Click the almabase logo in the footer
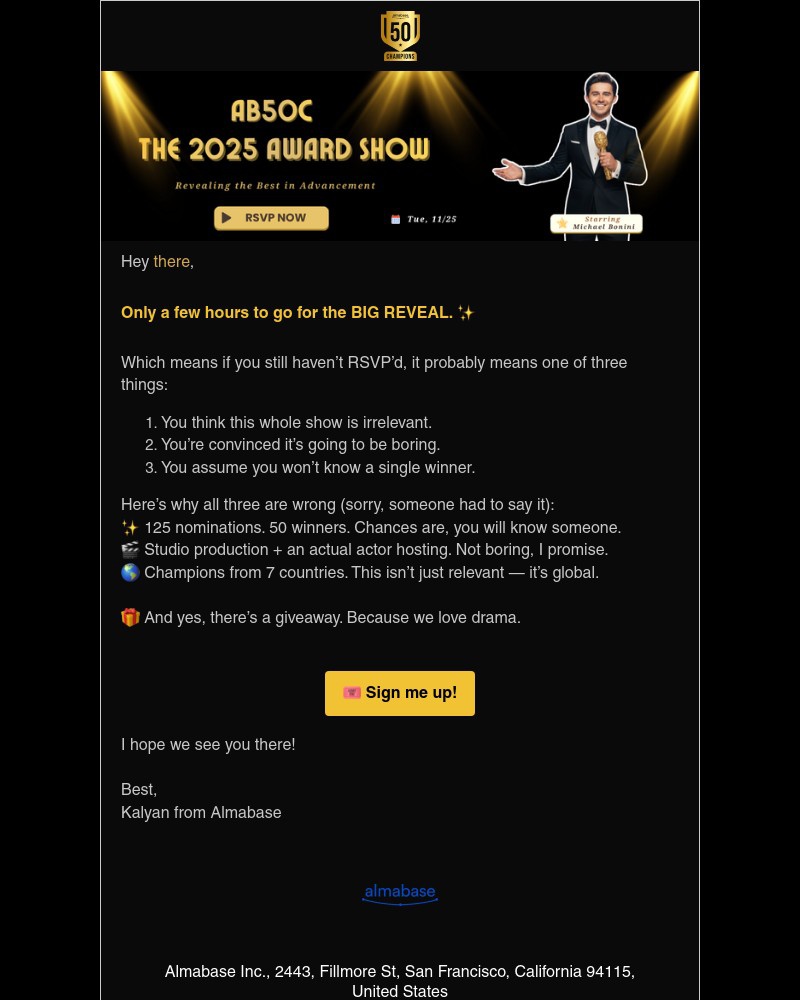This screenshot has width=800, height=1000. tap(400, 893)
